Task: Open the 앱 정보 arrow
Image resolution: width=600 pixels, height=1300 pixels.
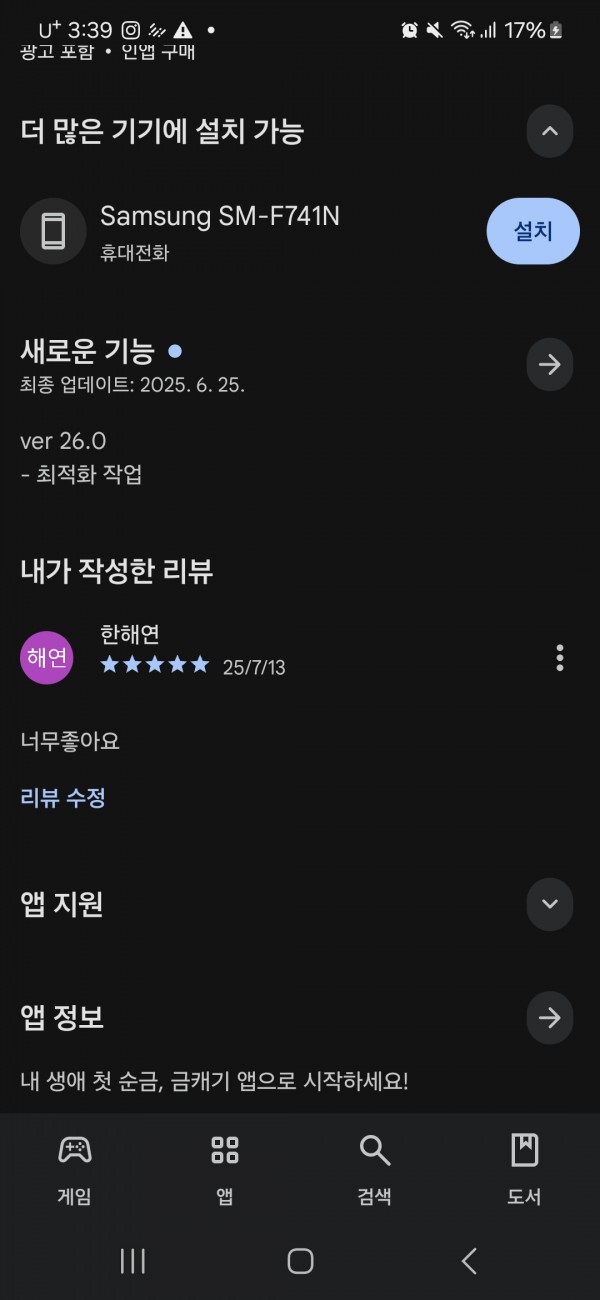Action: [x=550, y=1018]
